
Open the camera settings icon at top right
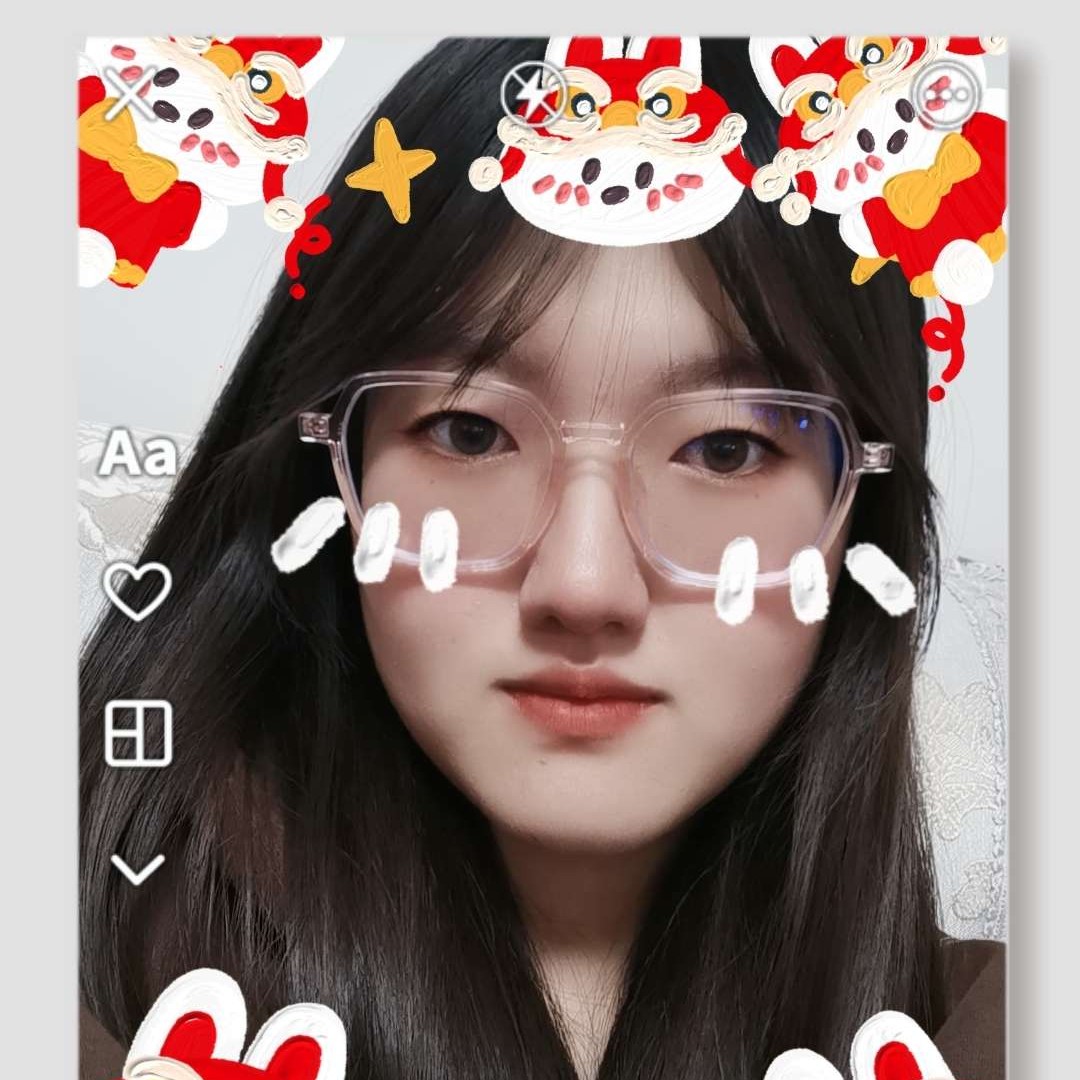[x=944, y=95]
